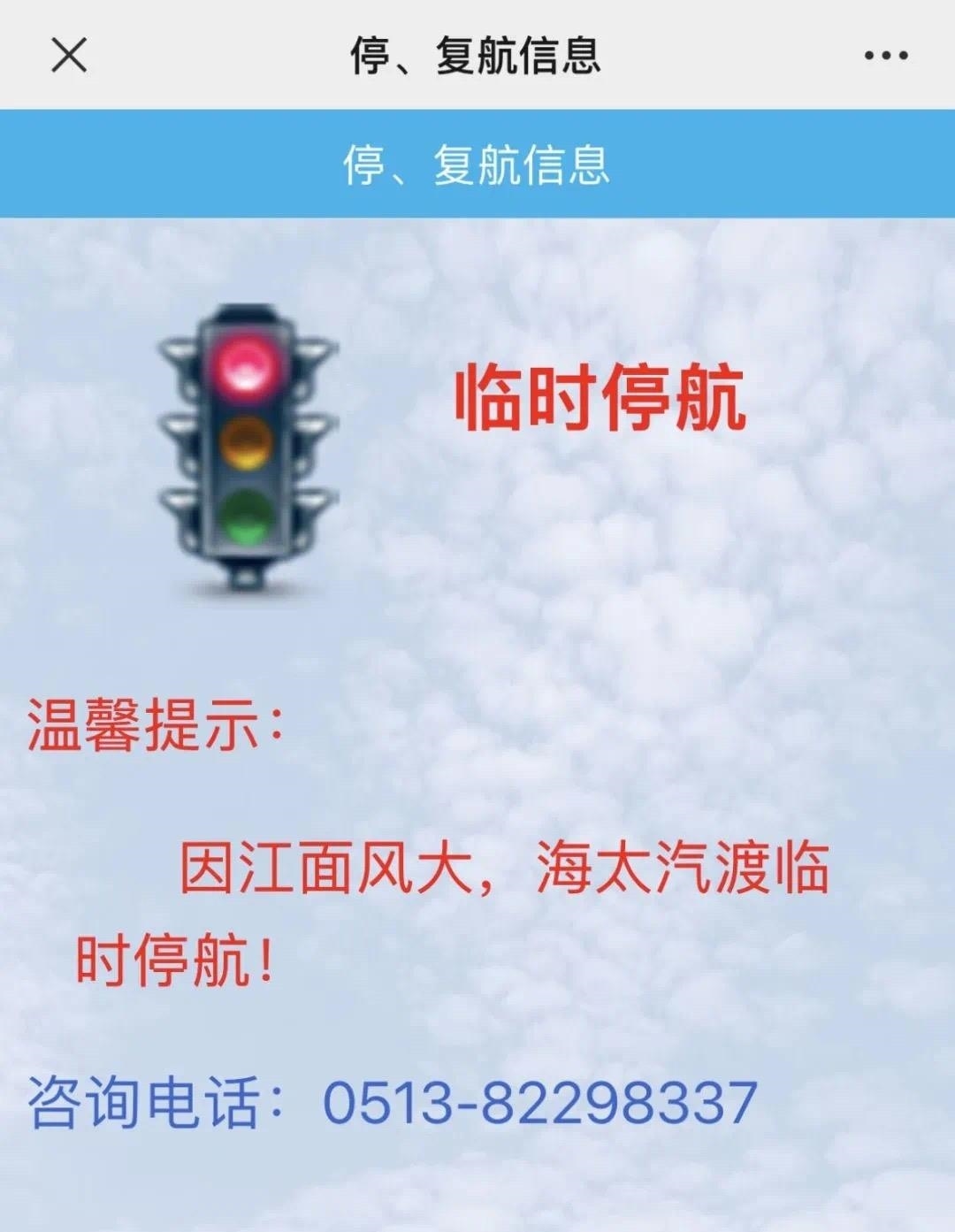Call the inquiry number 0513-82298337
955x1232 pixels.
[539, 1102]
